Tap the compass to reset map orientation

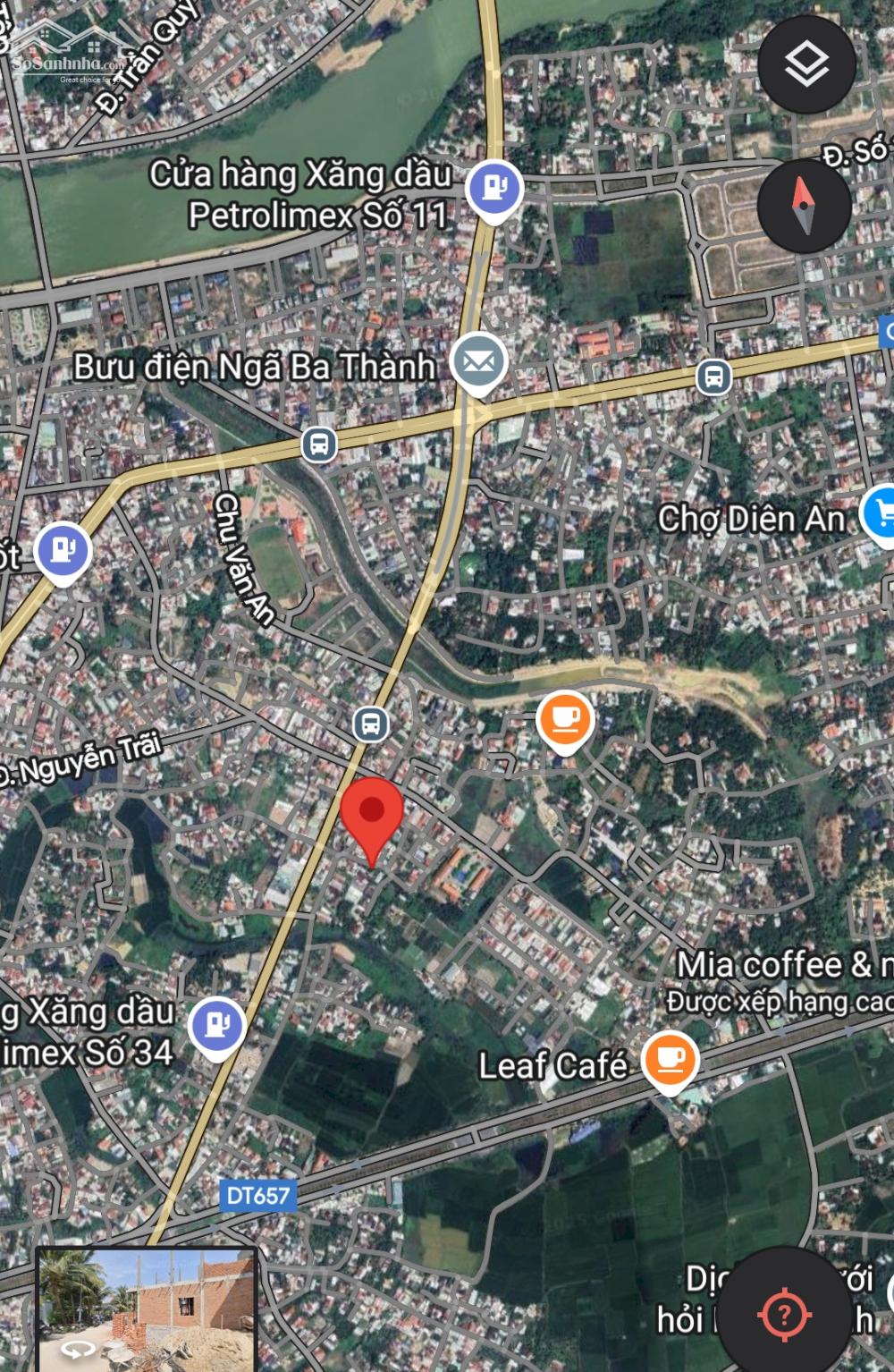(x=803, y=206)
